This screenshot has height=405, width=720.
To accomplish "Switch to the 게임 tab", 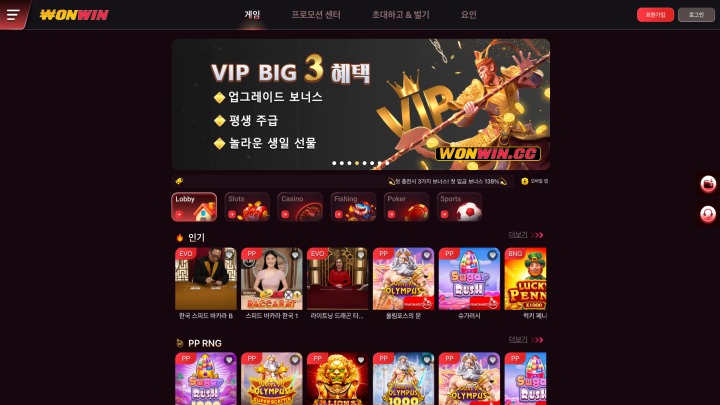I will [252, 15].
